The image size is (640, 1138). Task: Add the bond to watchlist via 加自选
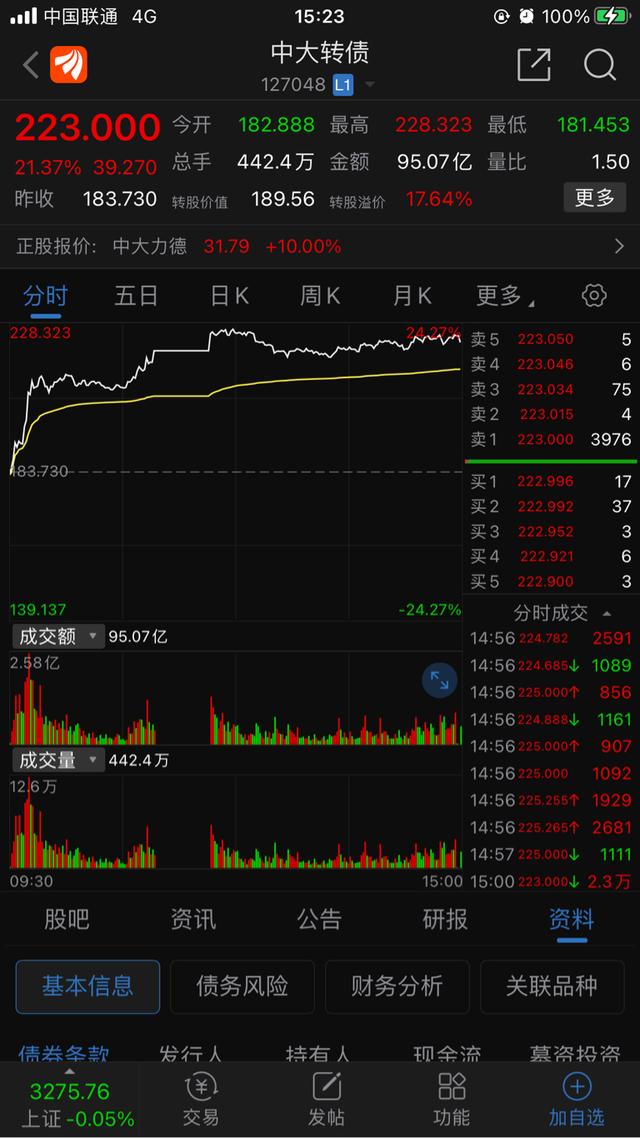[576, 1100]
